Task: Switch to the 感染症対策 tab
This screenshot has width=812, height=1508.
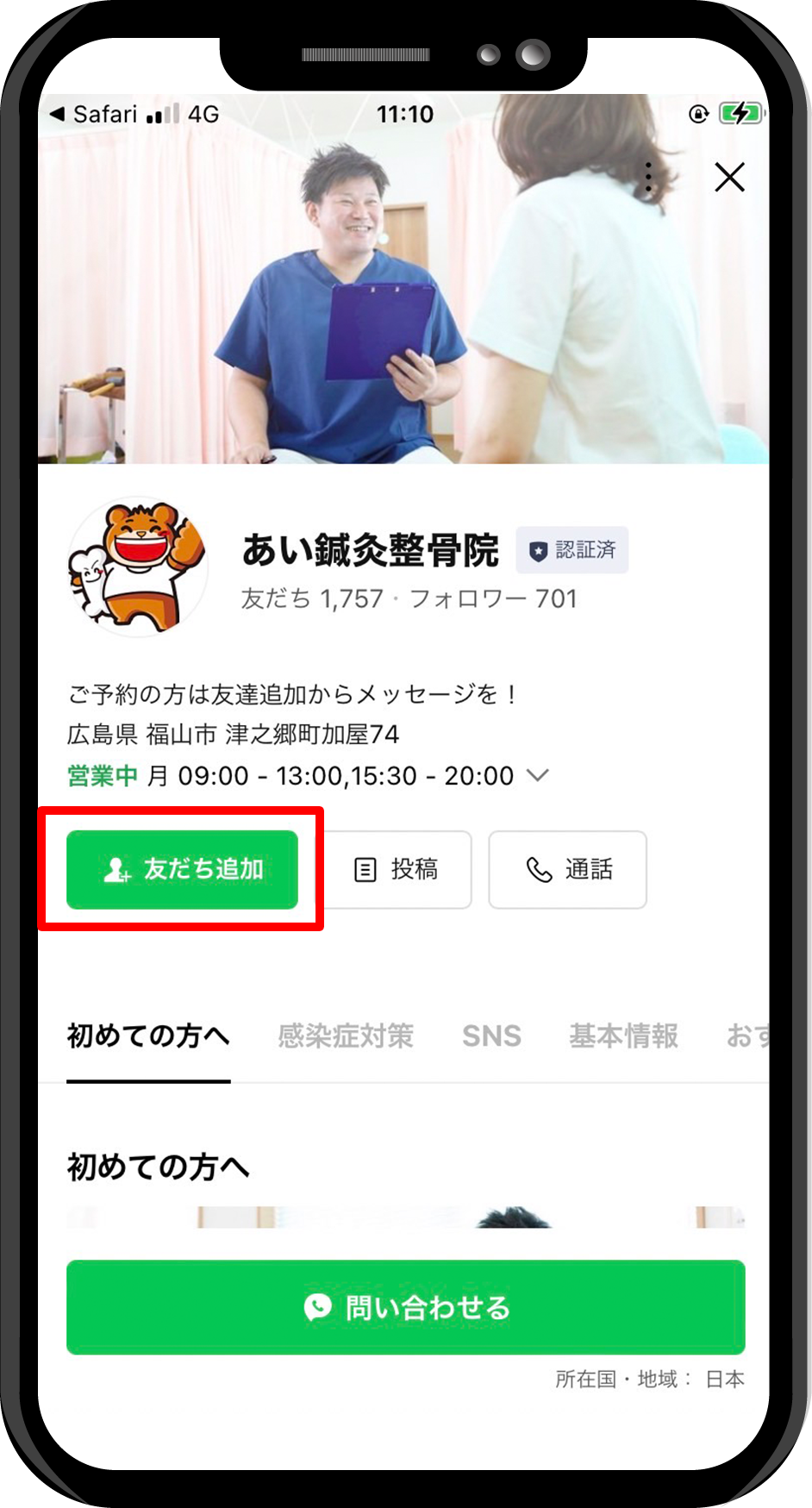Action: [346, 1036]
